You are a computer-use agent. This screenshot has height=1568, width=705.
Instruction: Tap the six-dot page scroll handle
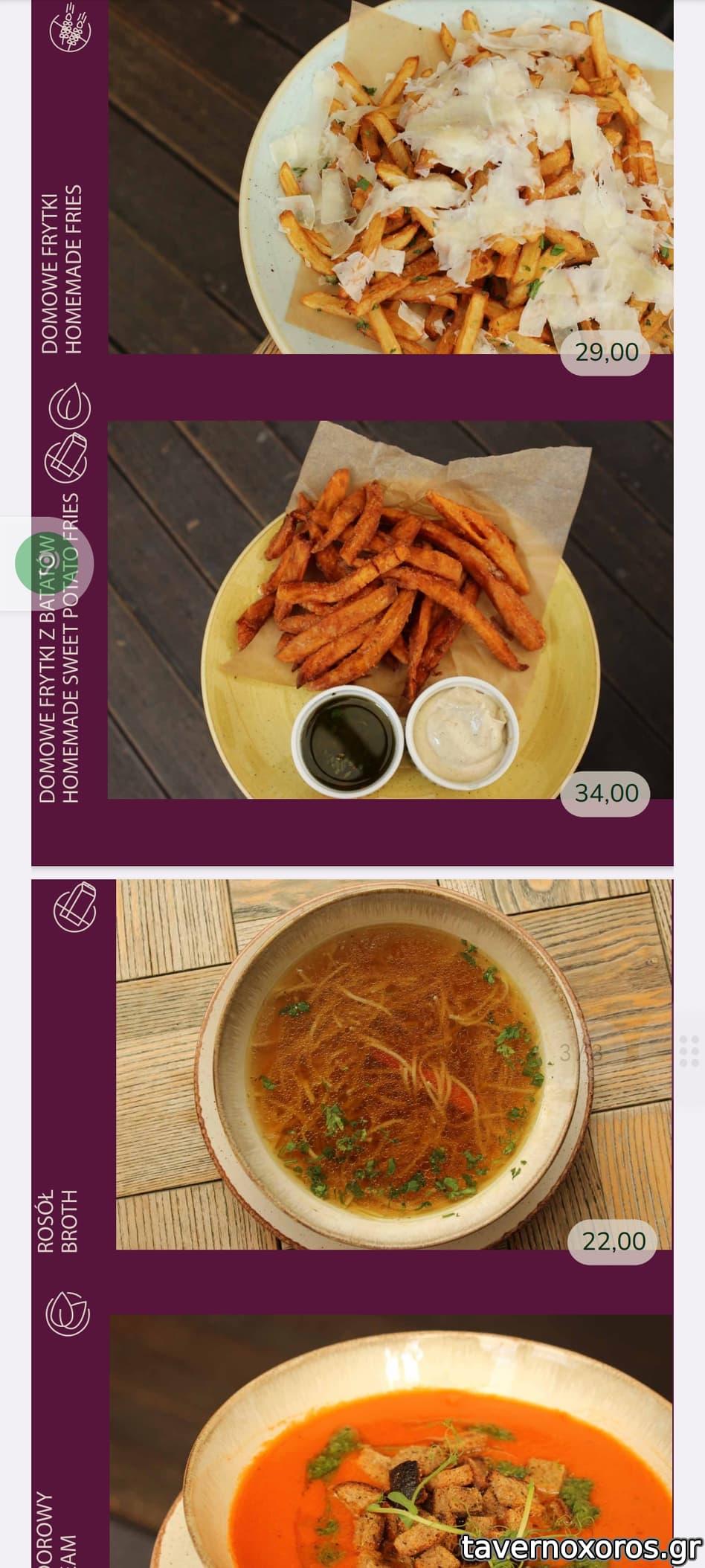click(690, 1051)
